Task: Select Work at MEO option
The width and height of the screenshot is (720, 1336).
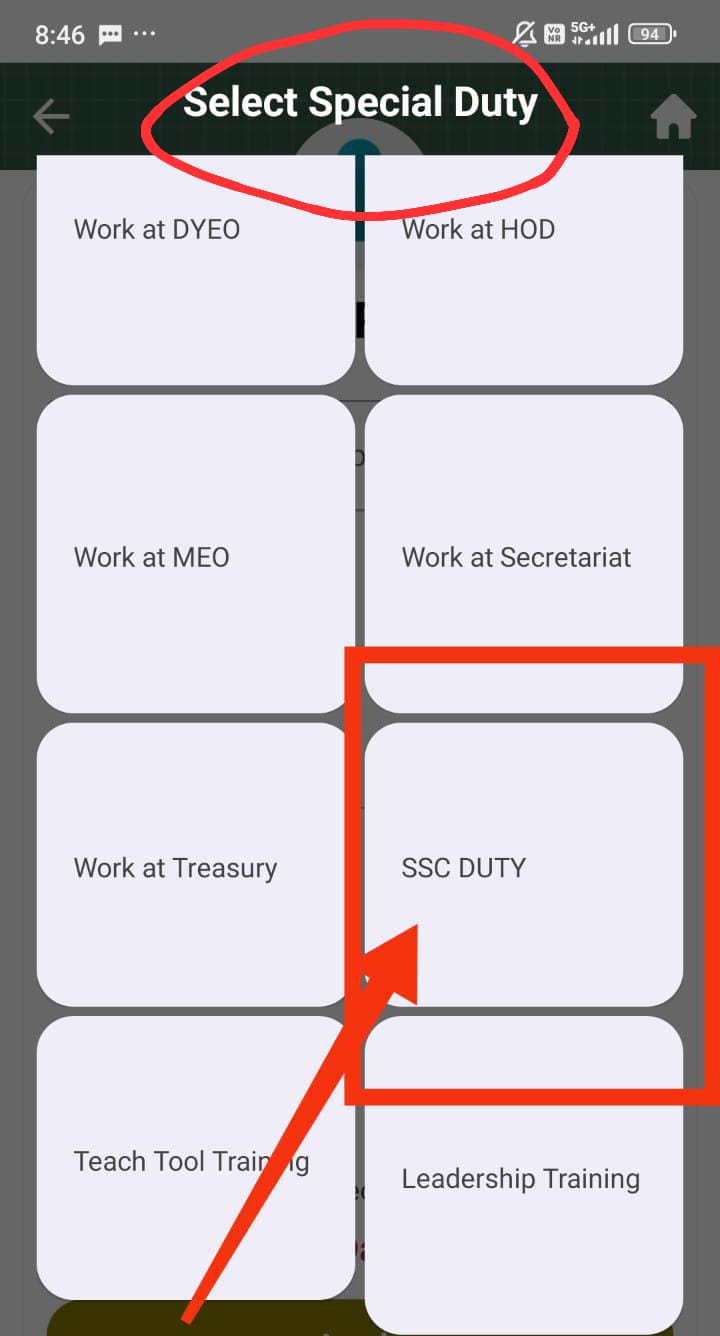Action: point(195,555)
